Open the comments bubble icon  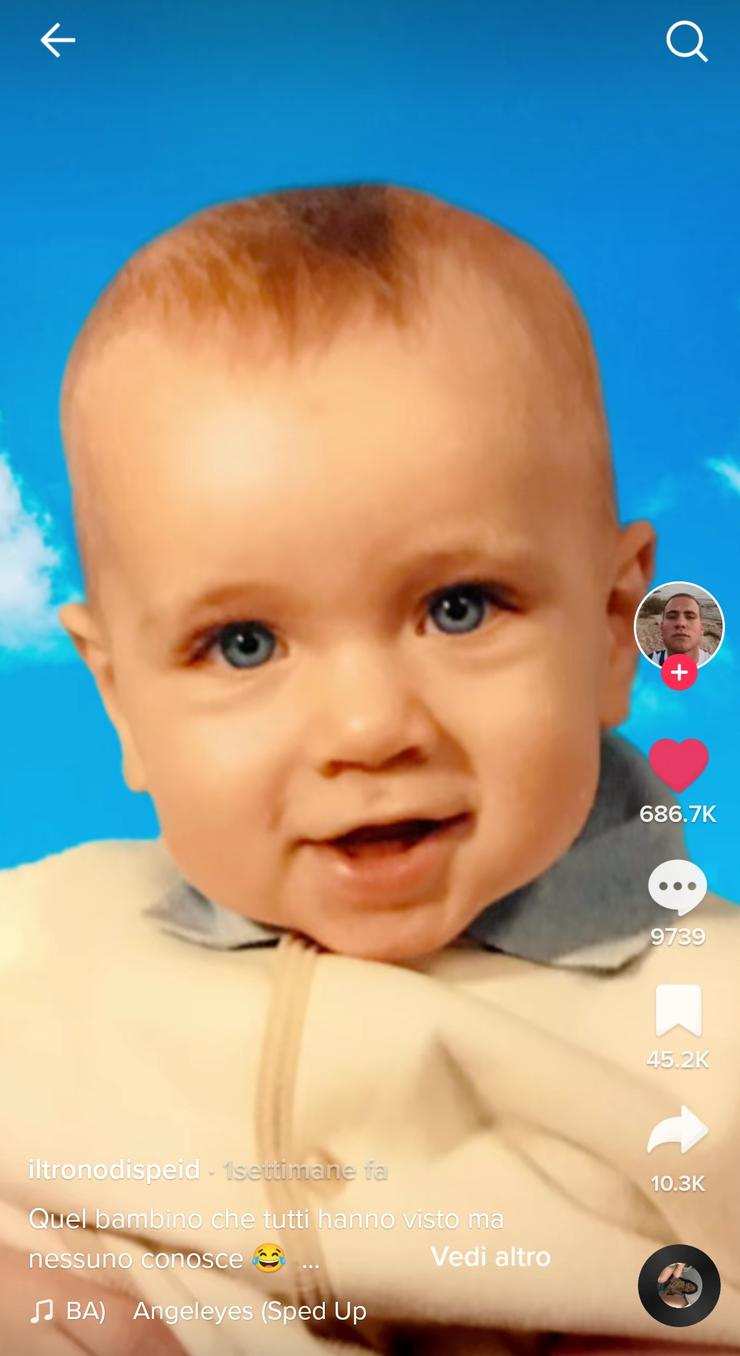pos(677,887)
